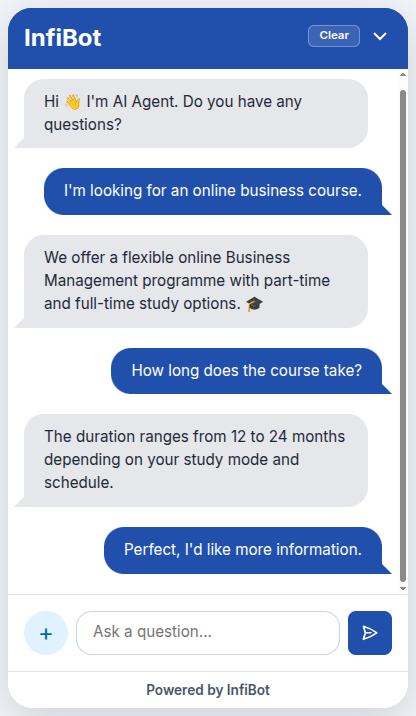
Task: Collapse the InfiBot chat window
Action: pyautogui.click(x=380, y=36)
